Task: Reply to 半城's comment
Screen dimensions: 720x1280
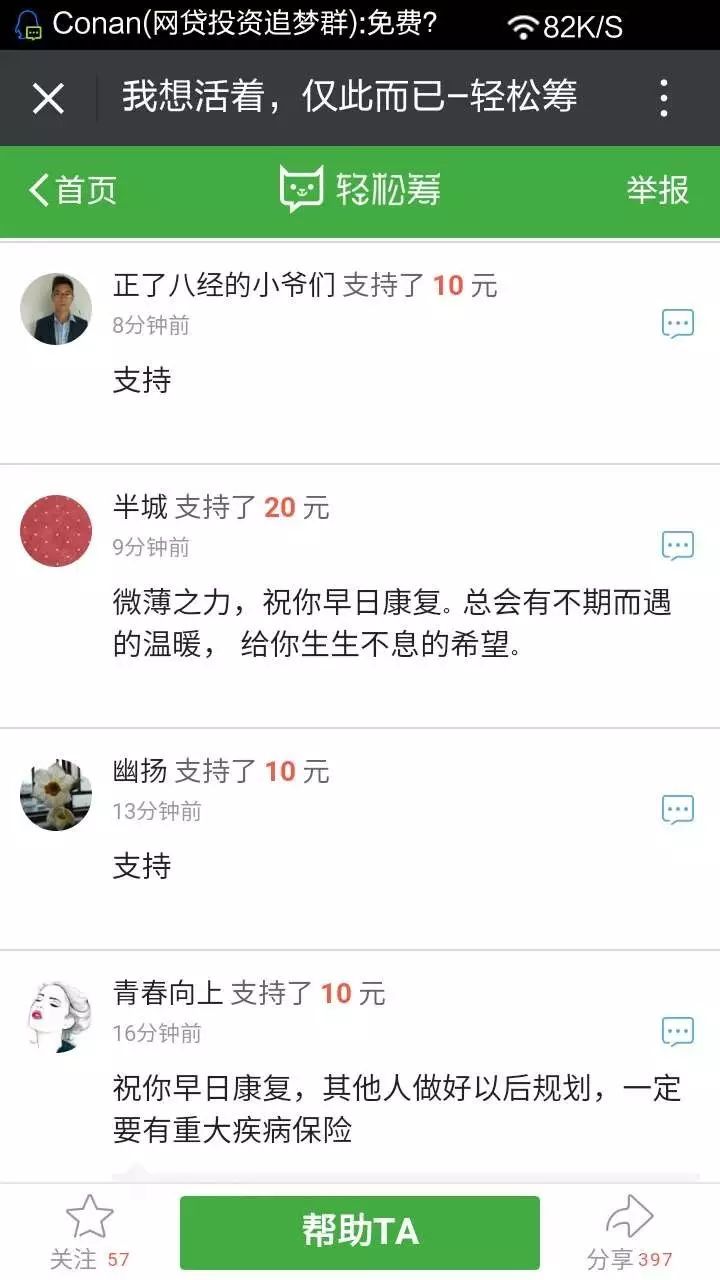Action: coord(677,546)
